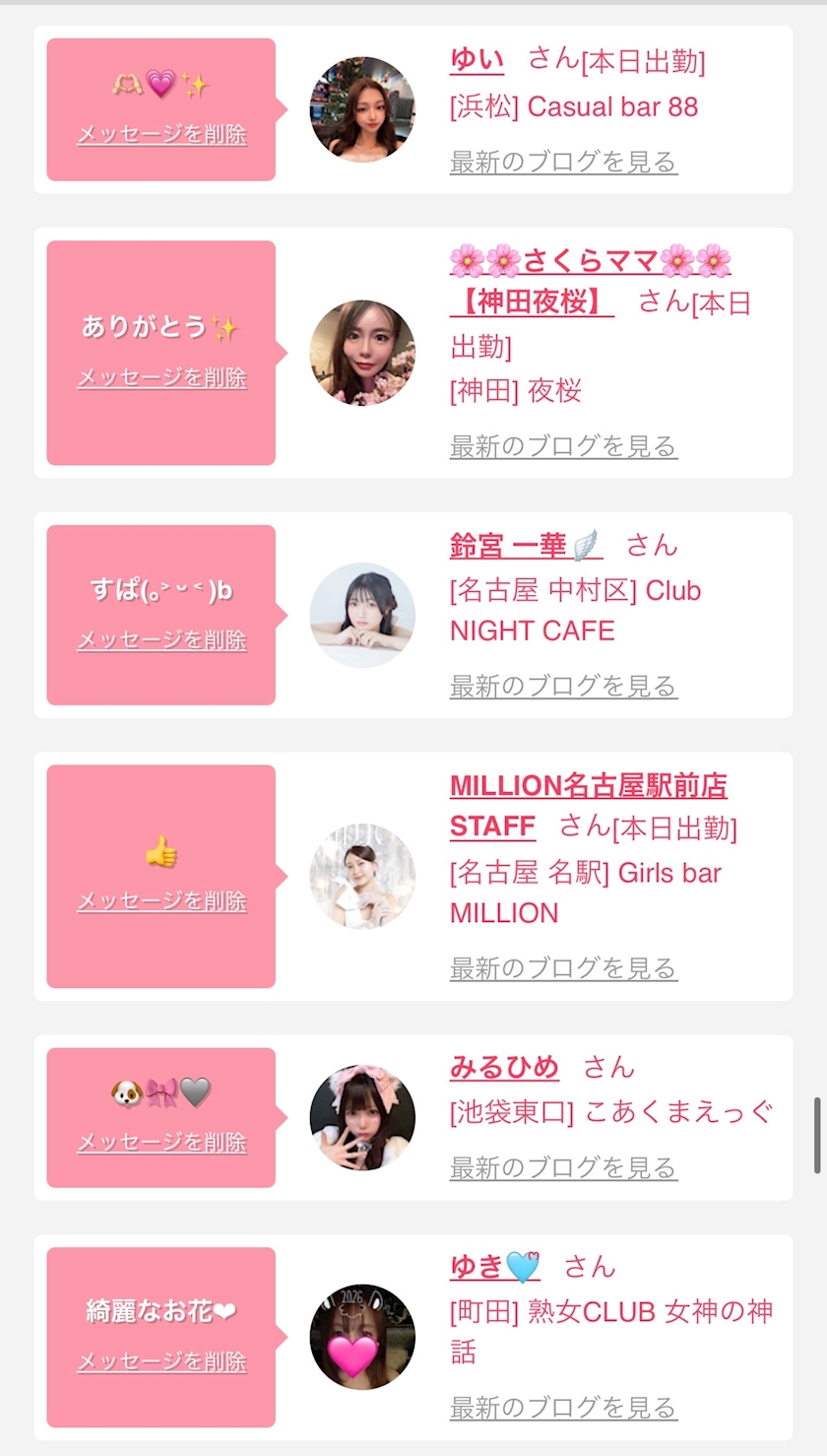
Task: View さくらママ's latest blog
Action: coord(563,446)
